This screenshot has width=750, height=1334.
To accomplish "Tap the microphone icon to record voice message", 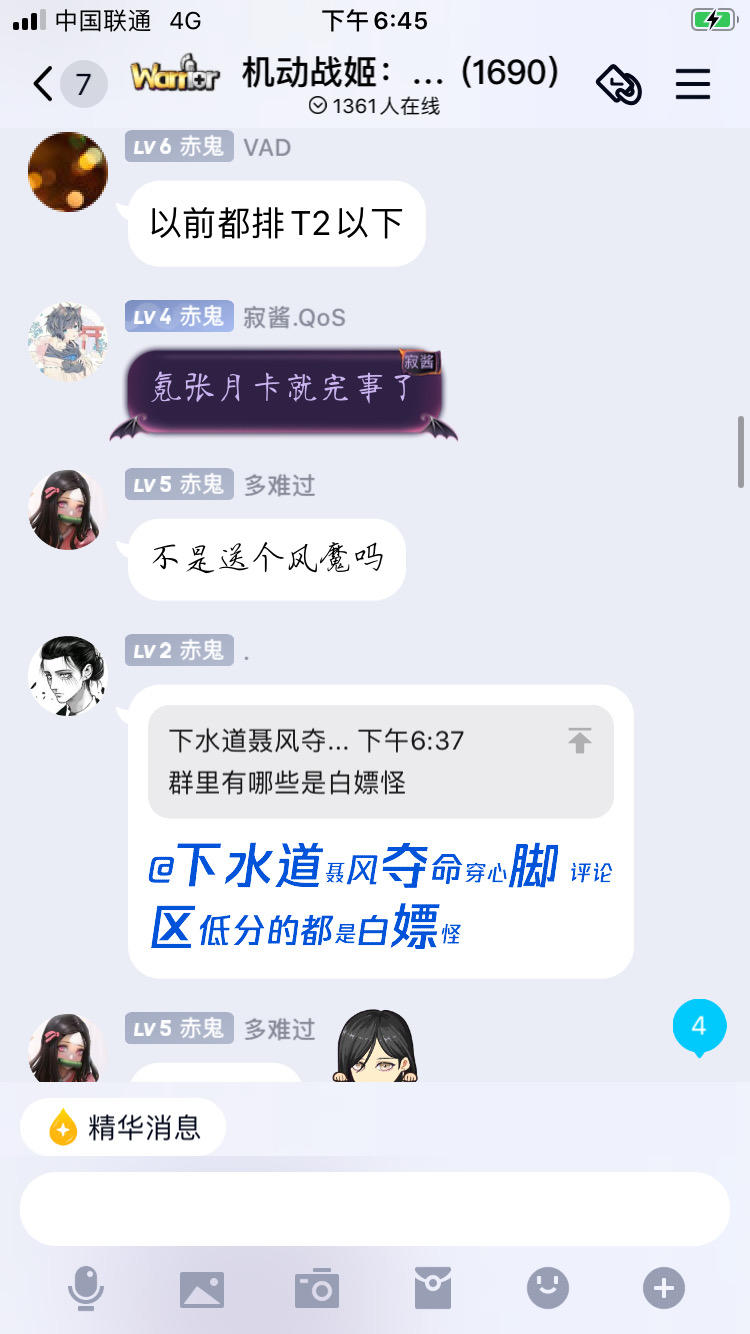I will (87, 1289).
